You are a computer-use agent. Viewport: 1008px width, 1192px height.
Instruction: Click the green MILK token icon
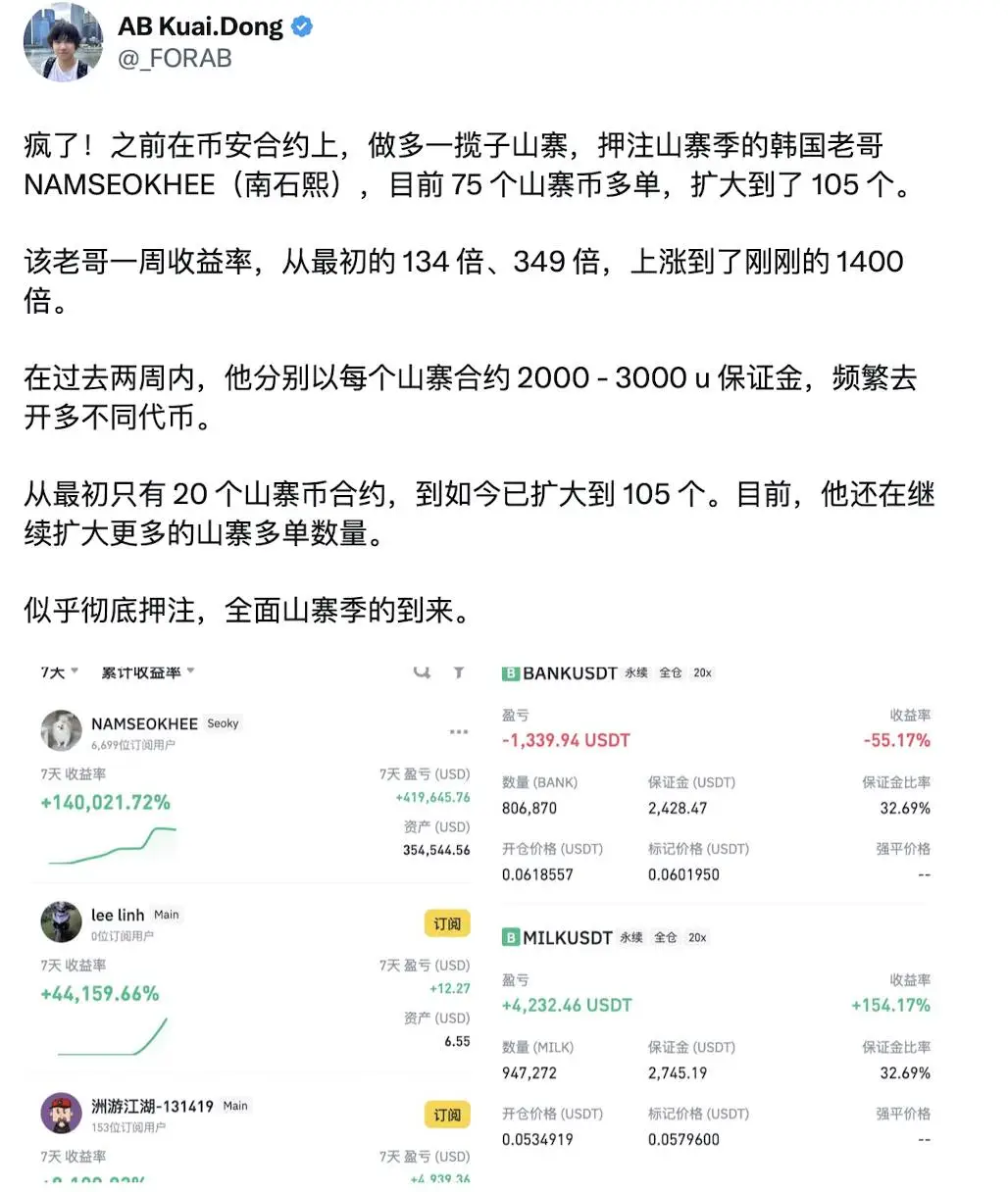click(x=510, y=937)
